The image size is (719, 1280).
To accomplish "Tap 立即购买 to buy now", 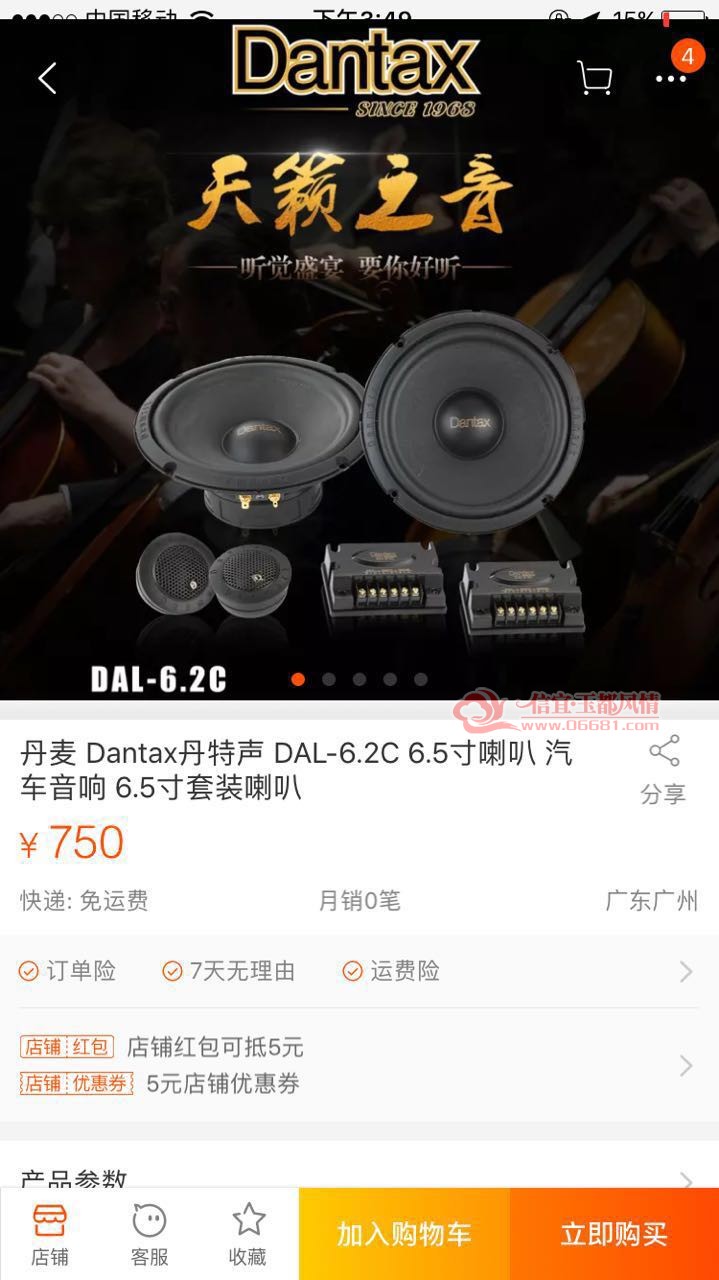I will tap(614, 1234).
